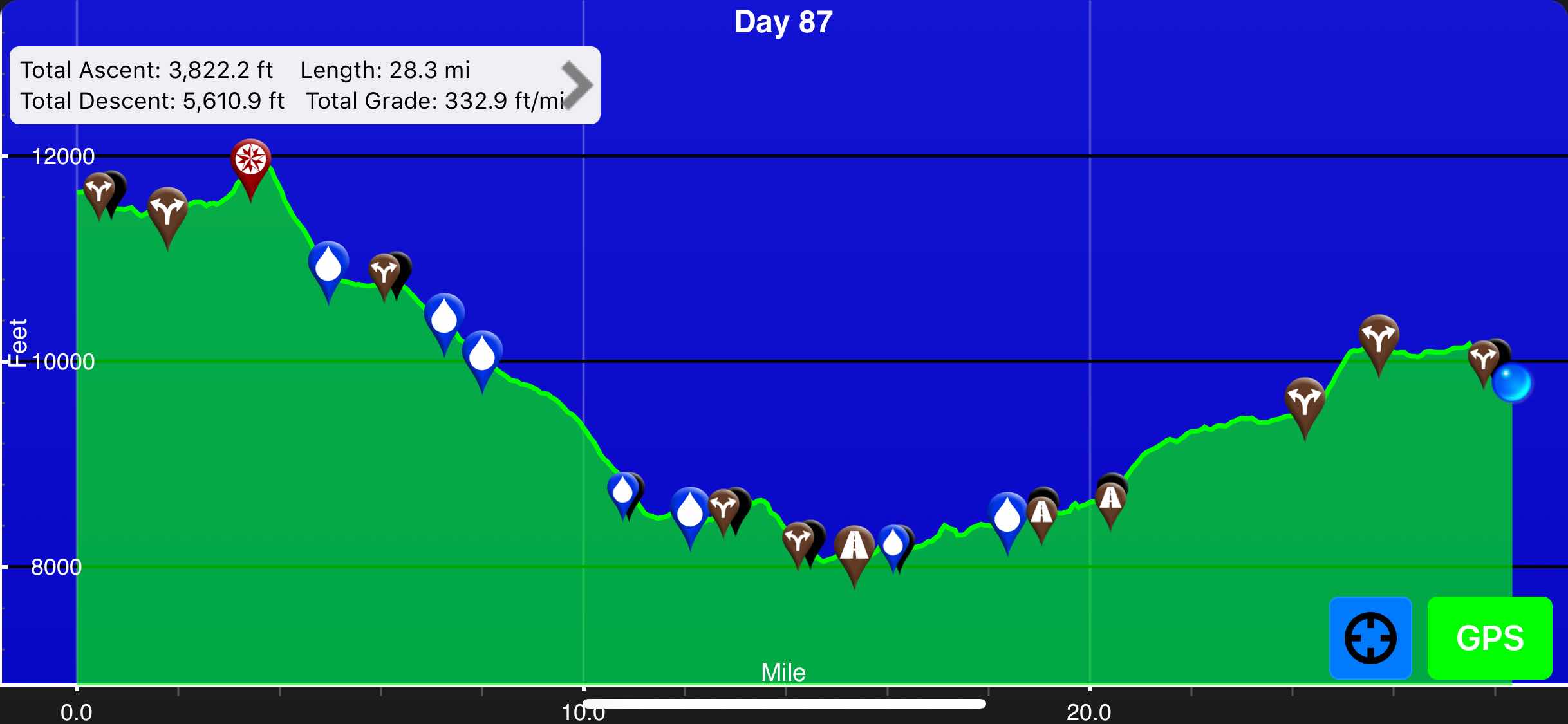Tap the blue crosshair locate button
The image size is (1568, 724).
(x=1370, y=638)
